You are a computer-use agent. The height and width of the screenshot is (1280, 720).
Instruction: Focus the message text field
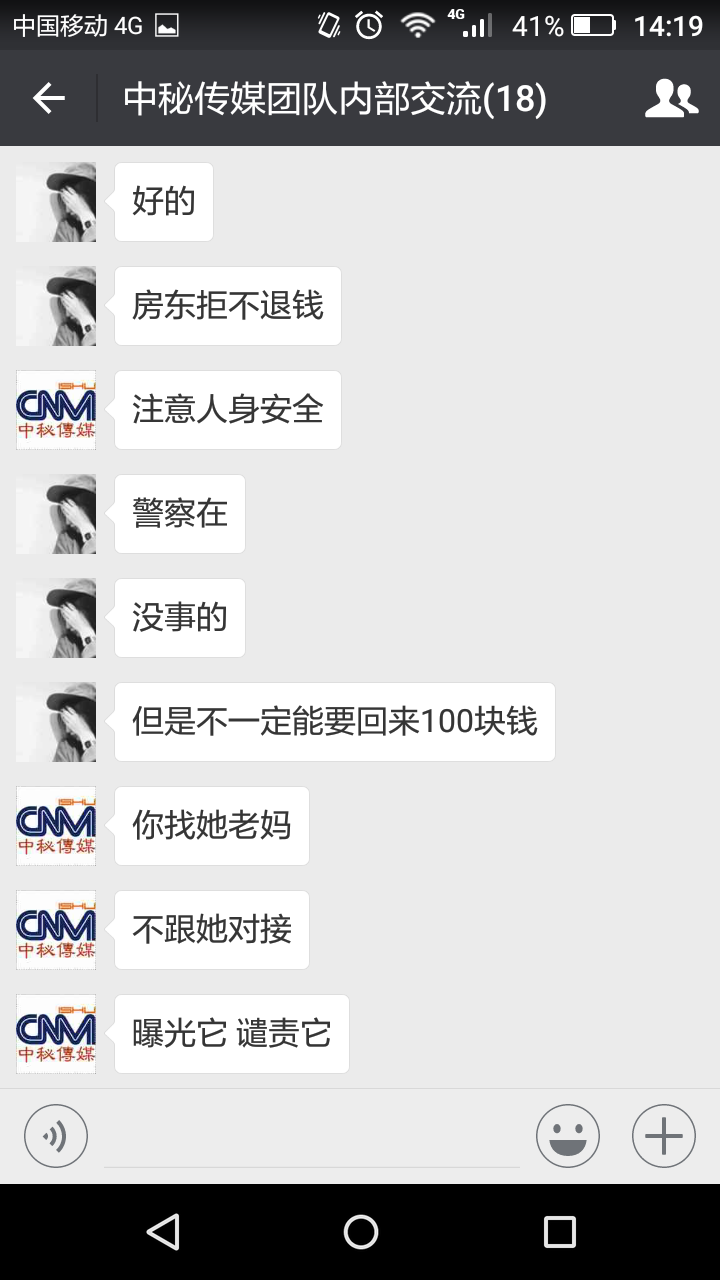click(312, 1137)
